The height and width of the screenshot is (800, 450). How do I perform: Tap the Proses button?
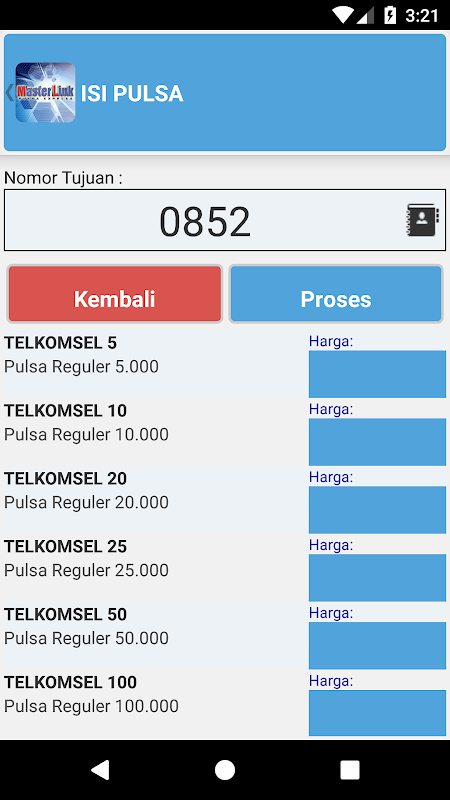click(x=336, y=294)
